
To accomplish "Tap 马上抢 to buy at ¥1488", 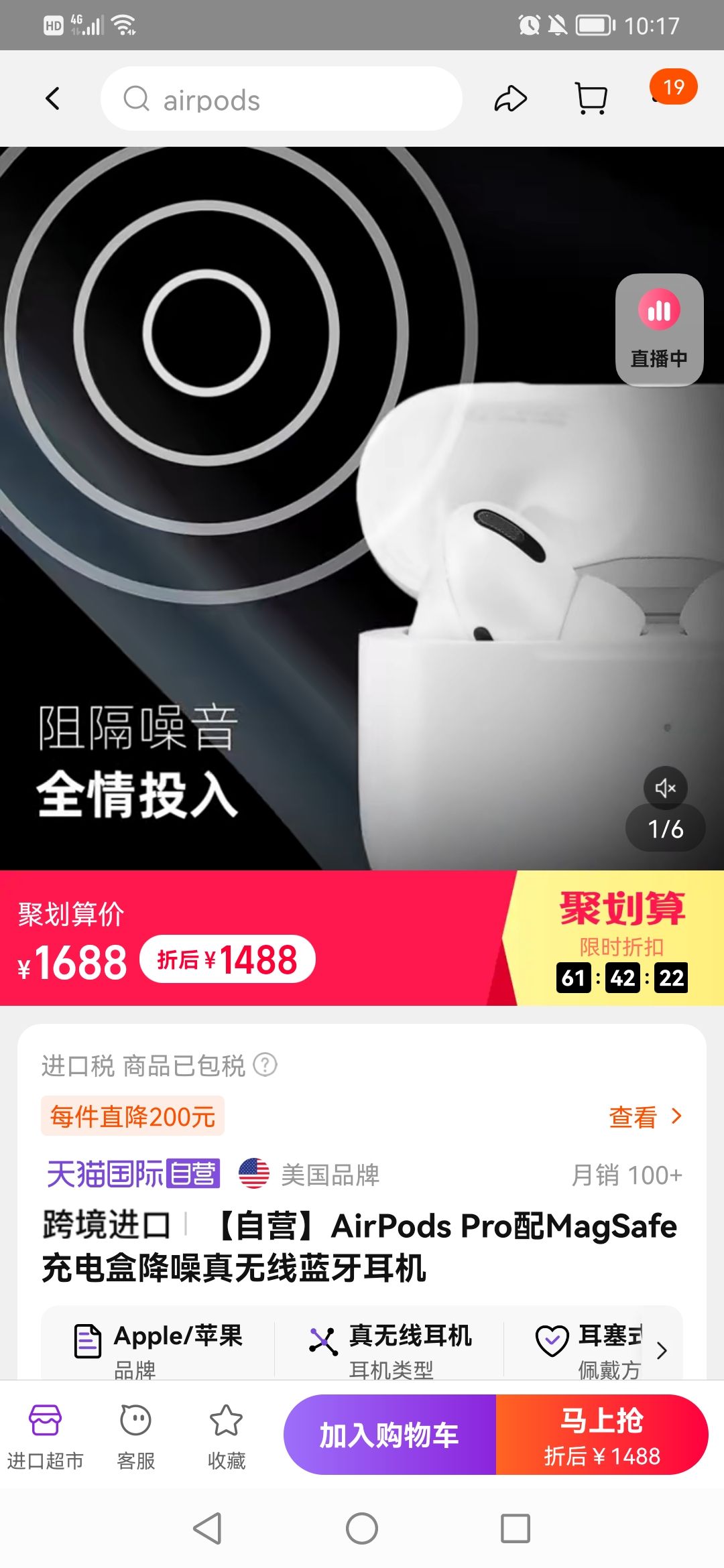I will tap(602, 1435).
